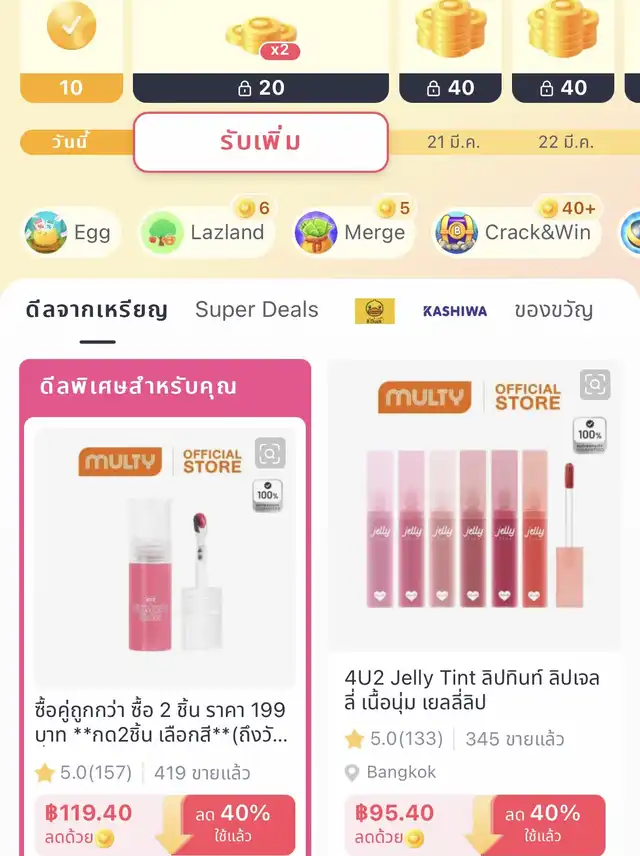Screen dimensions: 640x856
Task: Search similar items for 4U2 Jelly Tint
Action: (x=595, y=384)
